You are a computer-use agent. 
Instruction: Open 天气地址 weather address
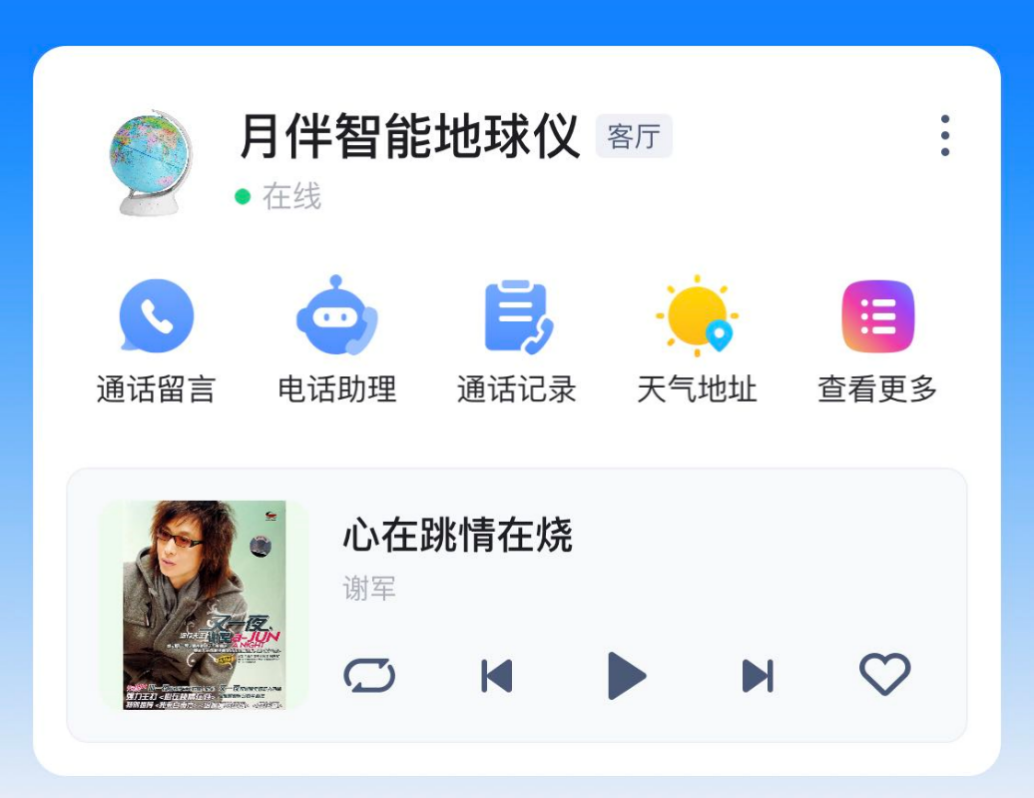point(697,342)
